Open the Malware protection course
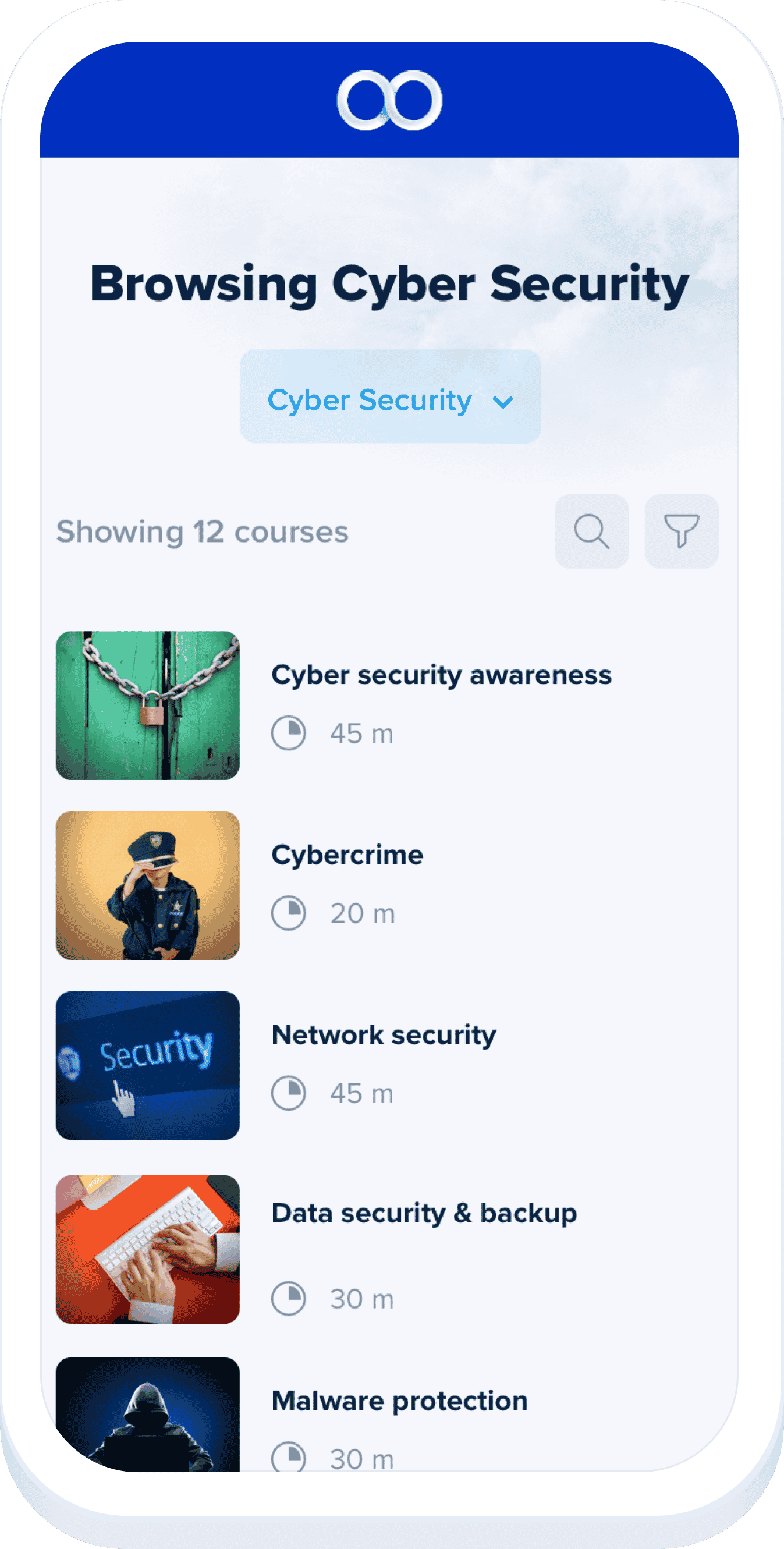784x1549 pixels. tap(399, 1401)
